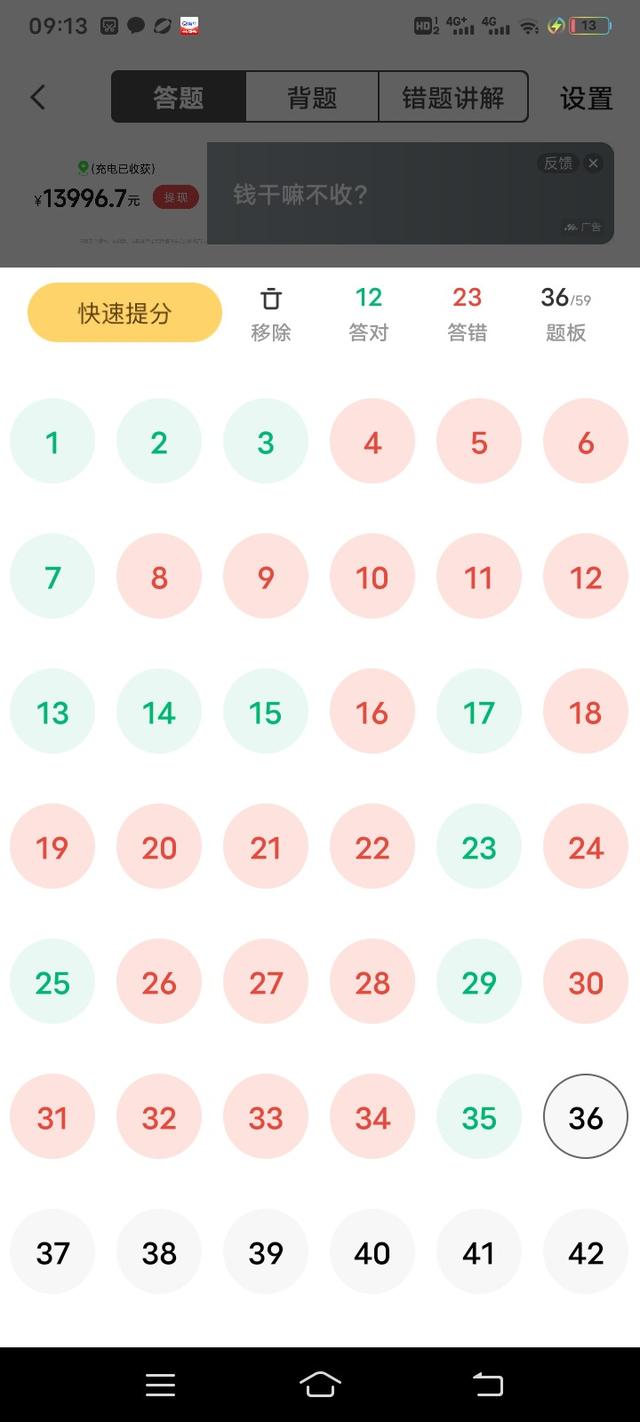Go to question 23
This screenshot has width=640, height=1422.
click(479, 847)
